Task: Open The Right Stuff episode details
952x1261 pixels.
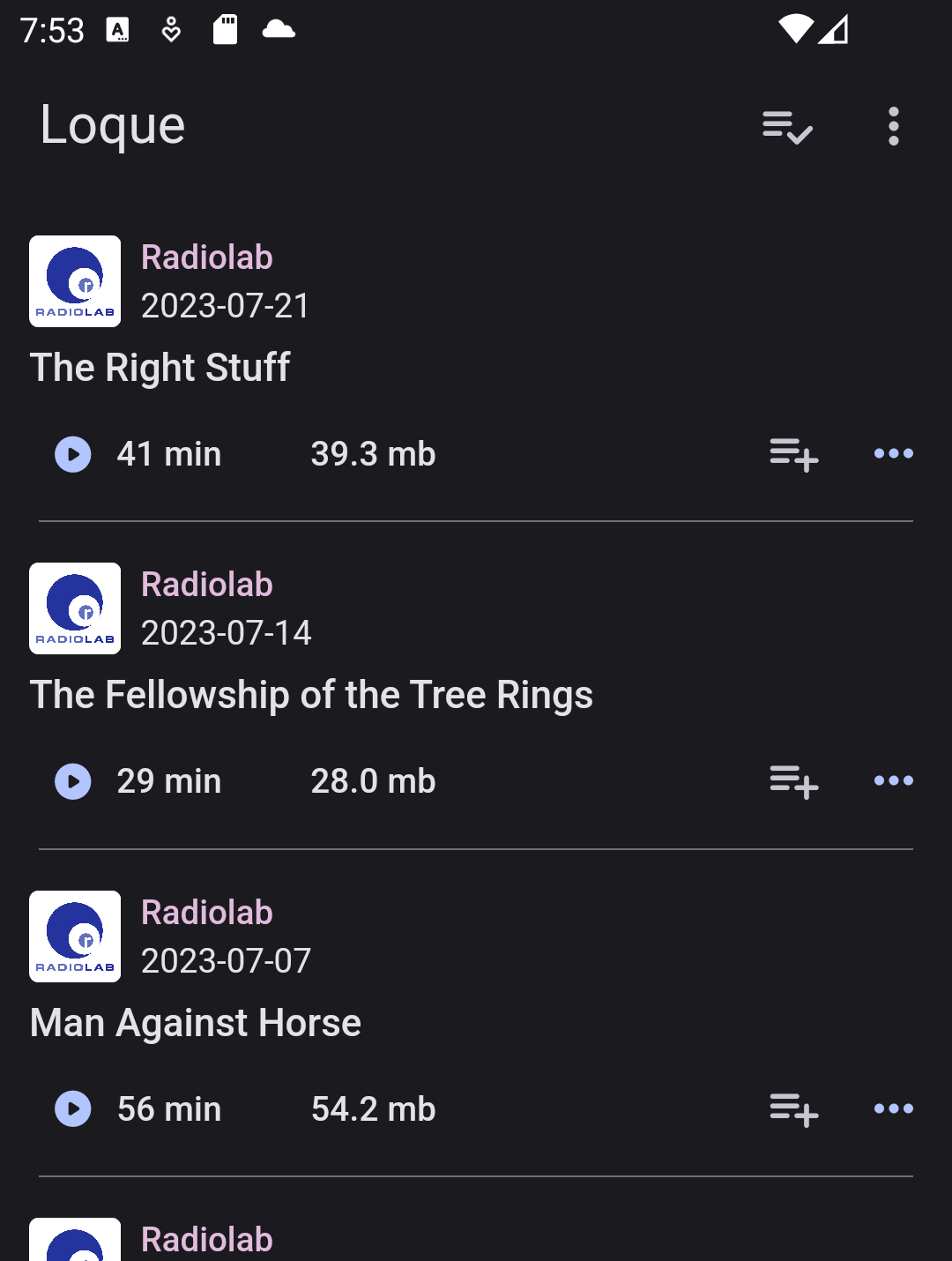Action: point(160,368)
